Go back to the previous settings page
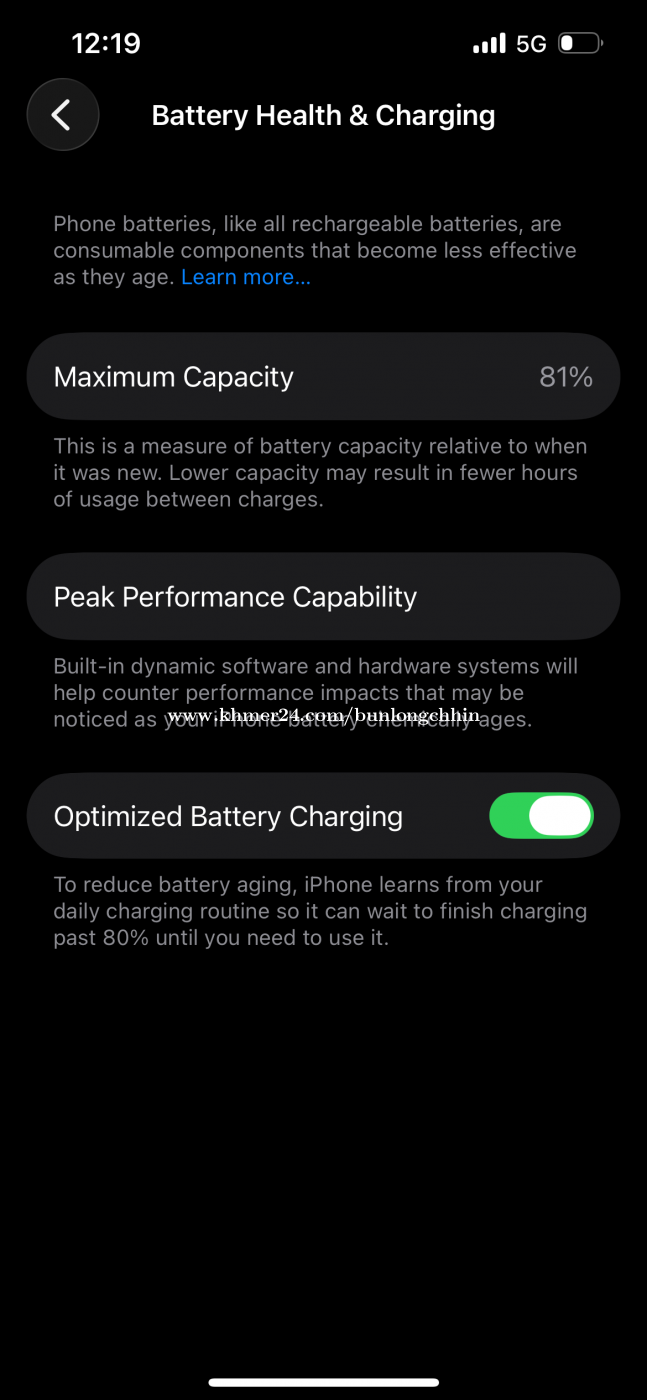This screenshot has height=1400, width=647. tap(62, 115)
